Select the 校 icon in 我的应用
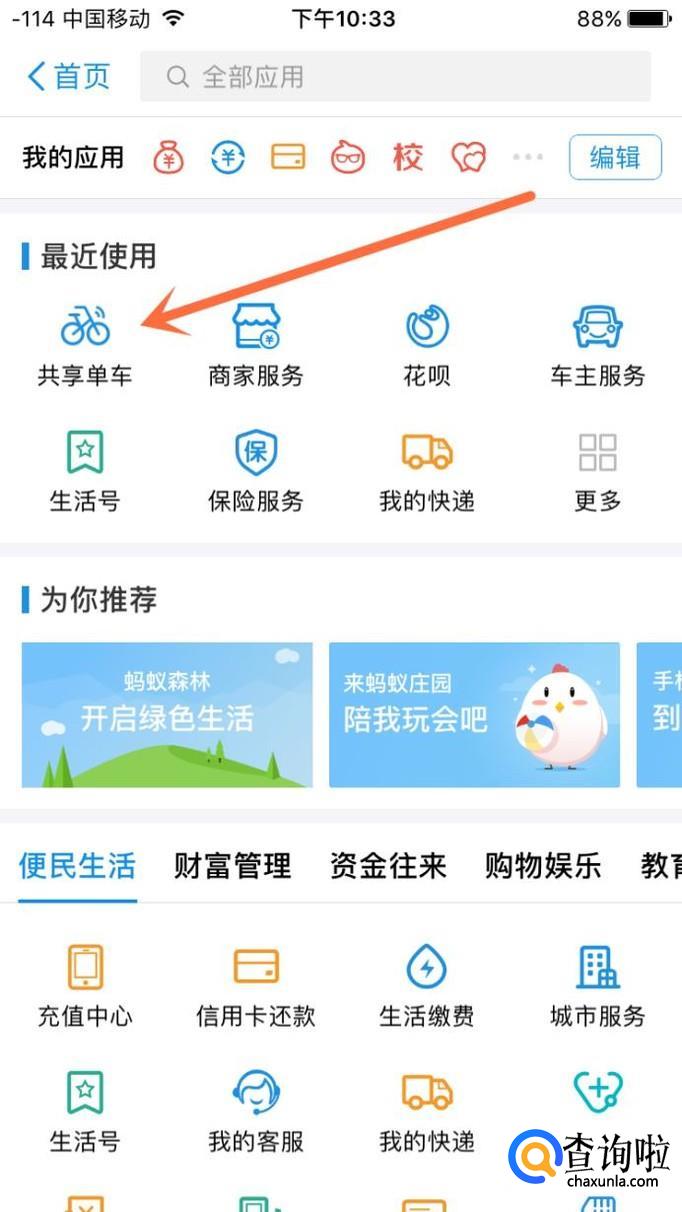 pyautogui.click(x=407, y=157)
